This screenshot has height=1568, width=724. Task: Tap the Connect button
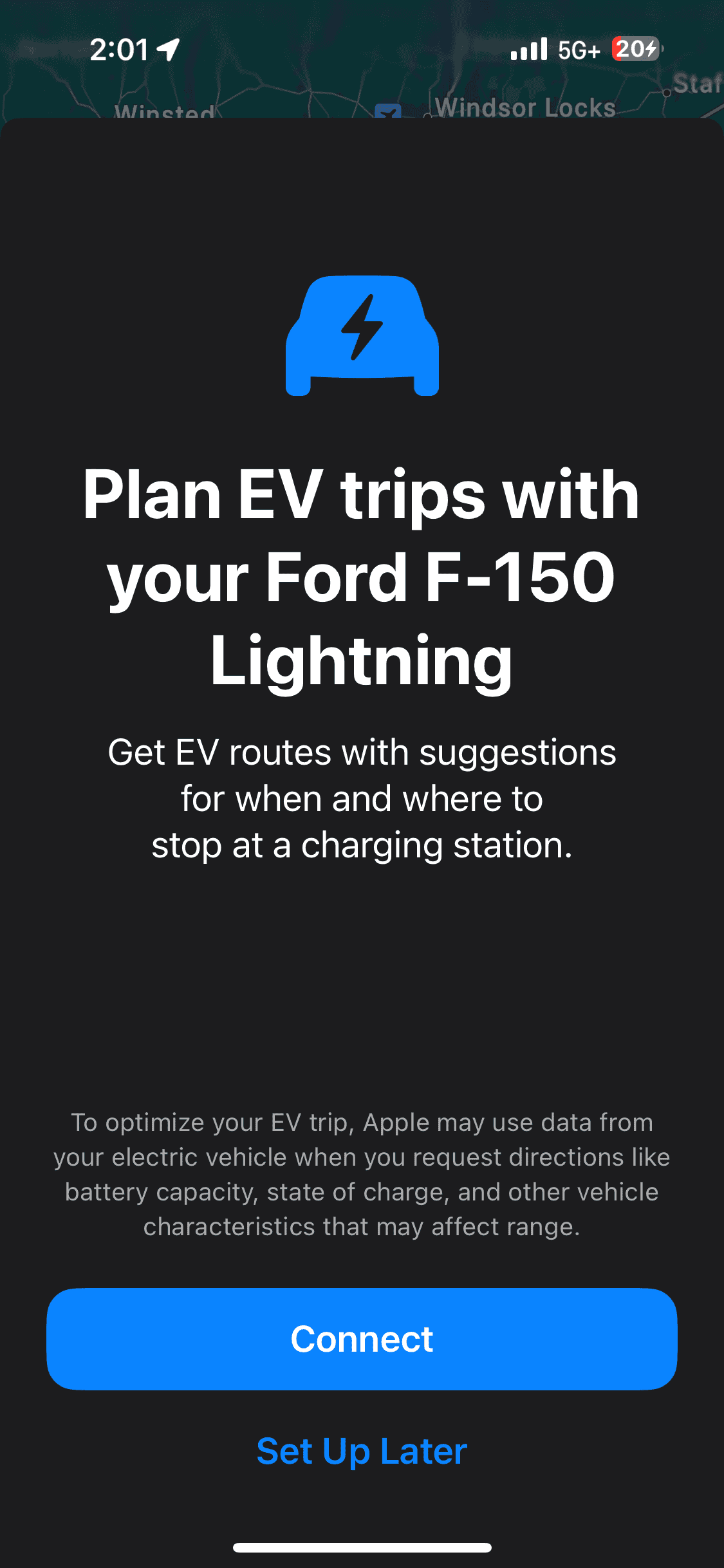[x=362, y=1339]
